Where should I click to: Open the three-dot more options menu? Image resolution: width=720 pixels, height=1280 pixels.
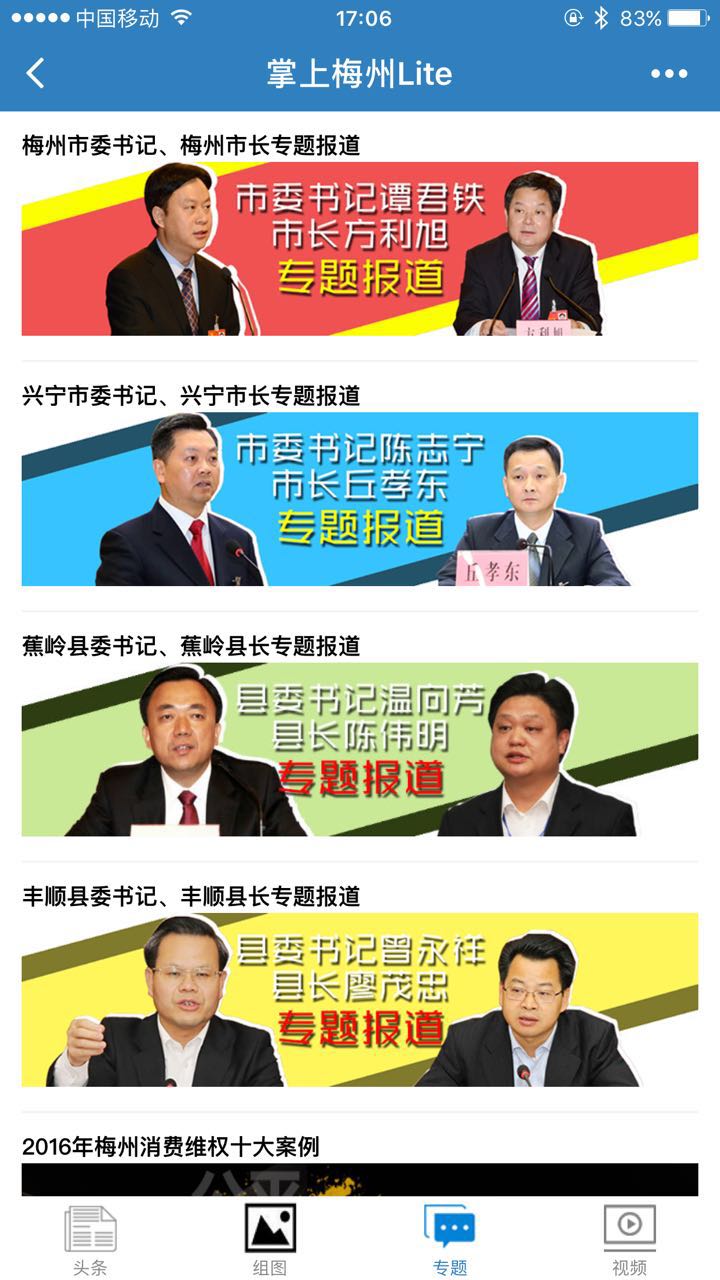(669, 73)
